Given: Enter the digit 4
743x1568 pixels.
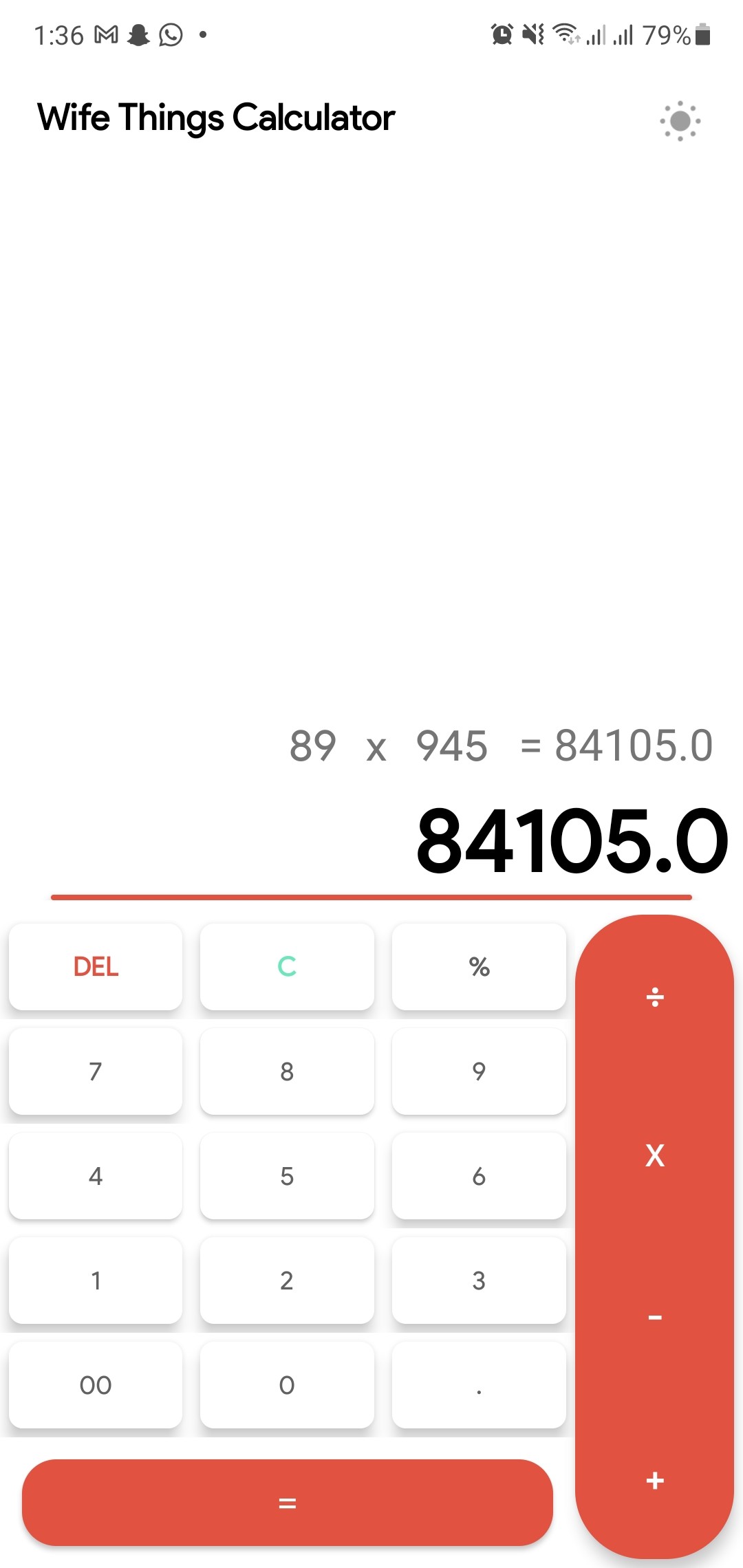Looking at the screenshot, I should pyautogui.click(x=96, y=1175).
